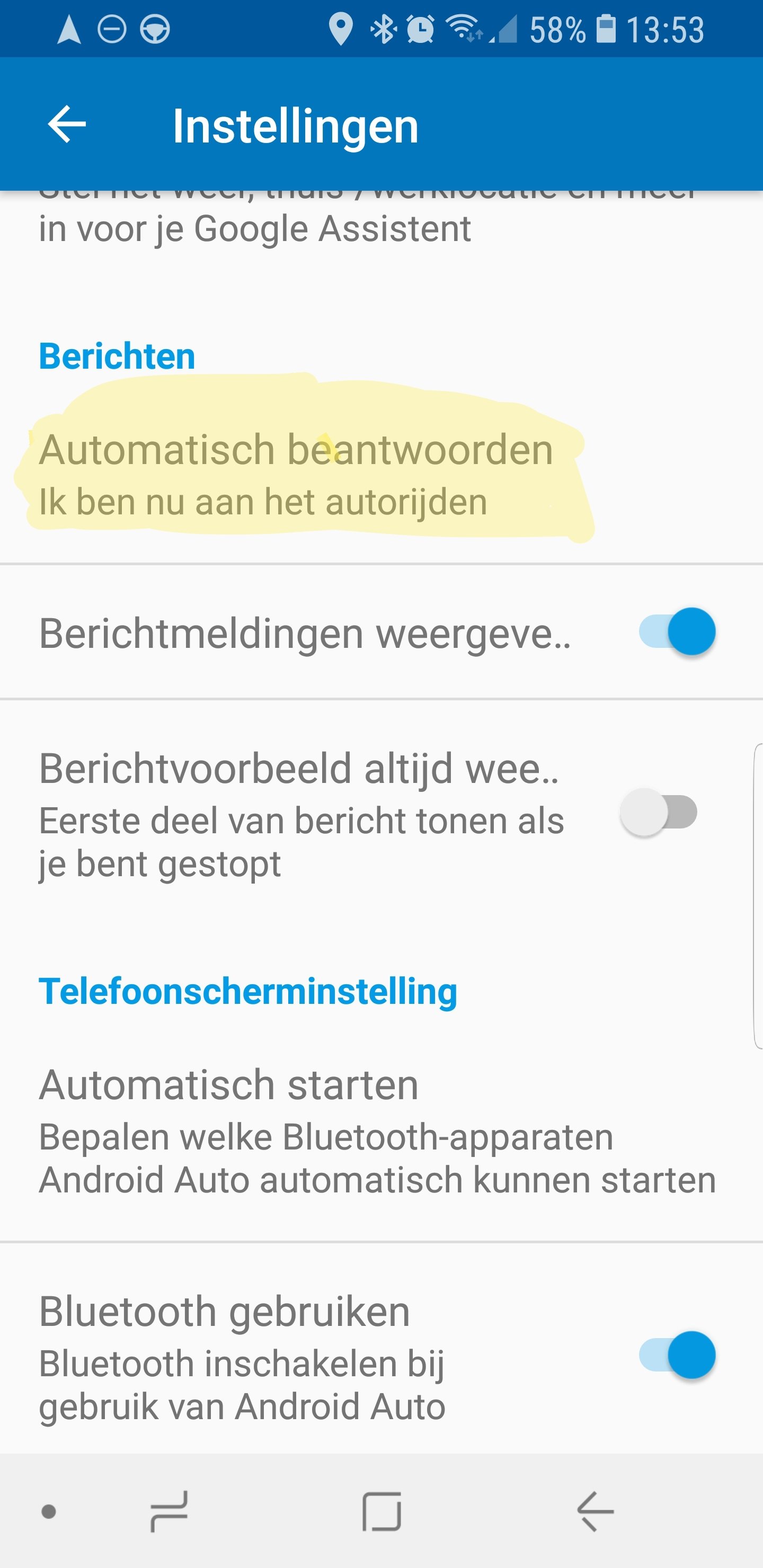Disable Bluetooth gebruiken switch
This screenshot has width=763, height=1568.
click(x=677, y=1355)
